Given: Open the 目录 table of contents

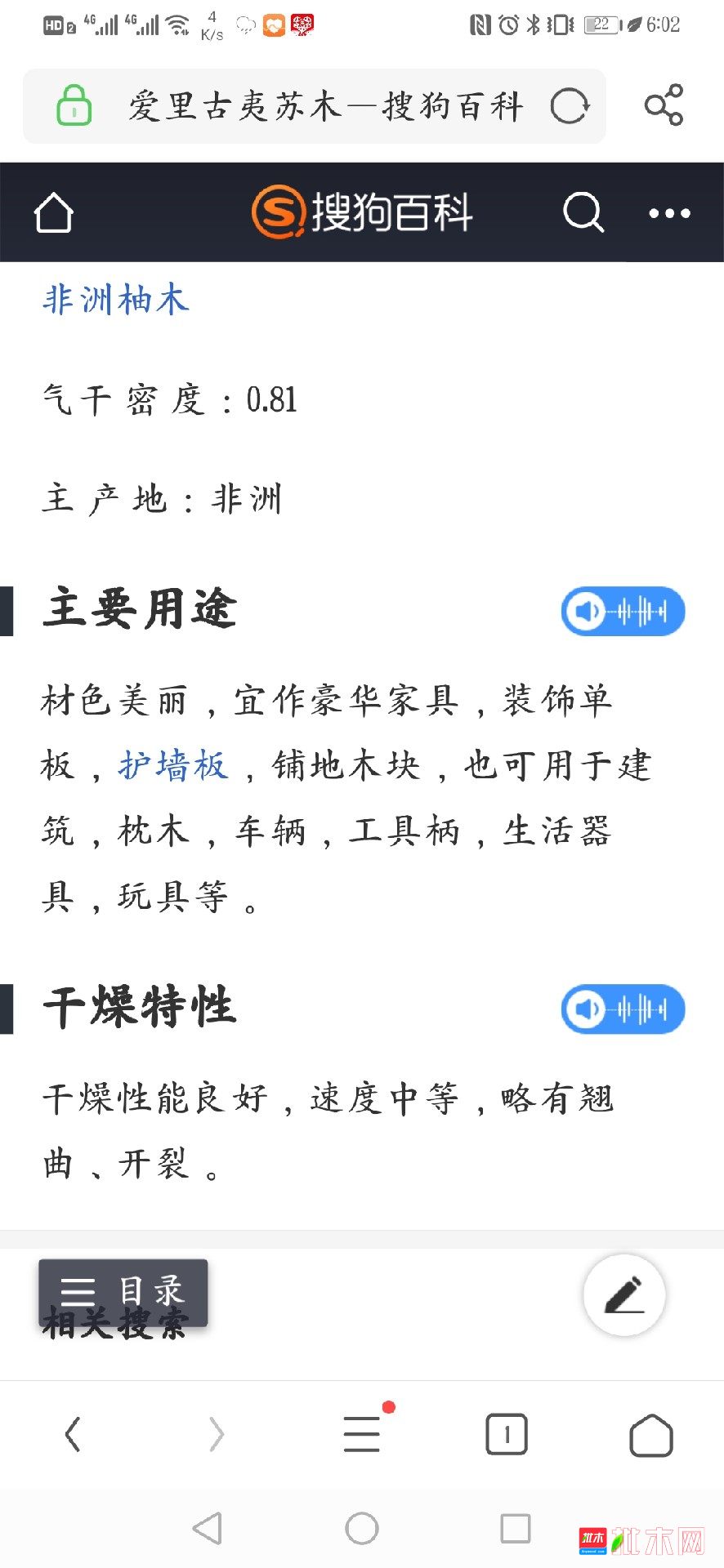Looking at the screenshot, I should coord(123,1292).
